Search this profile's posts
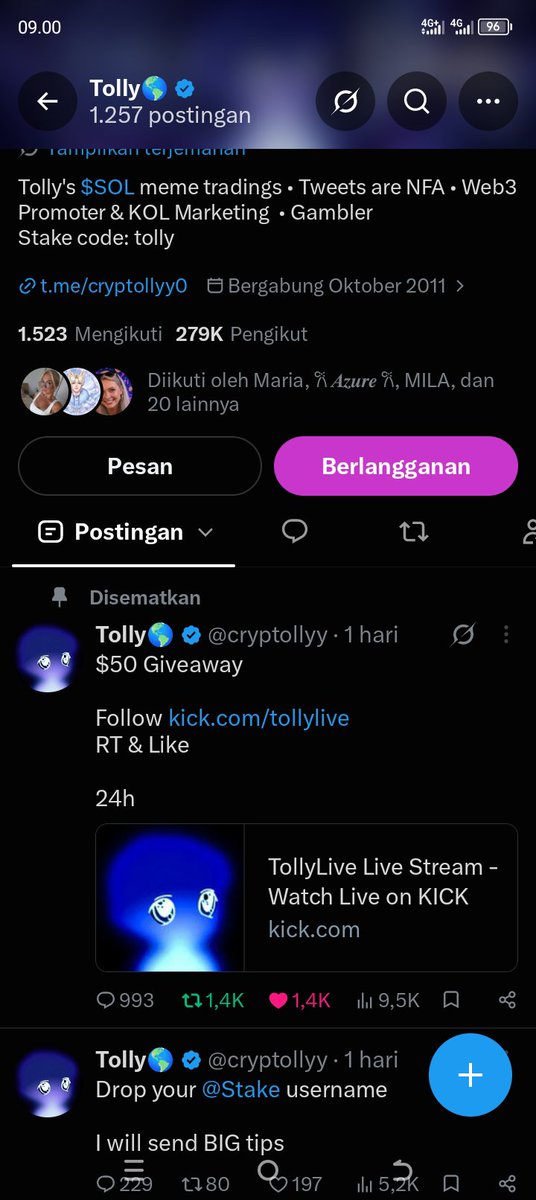 [x=417, y=101]
